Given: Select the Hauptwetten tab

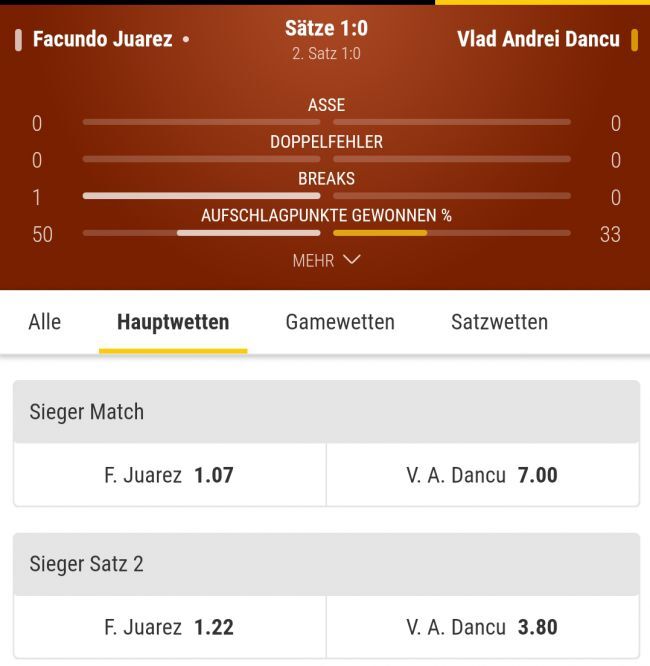Looking at the screenshot, I should pos(173,322).
